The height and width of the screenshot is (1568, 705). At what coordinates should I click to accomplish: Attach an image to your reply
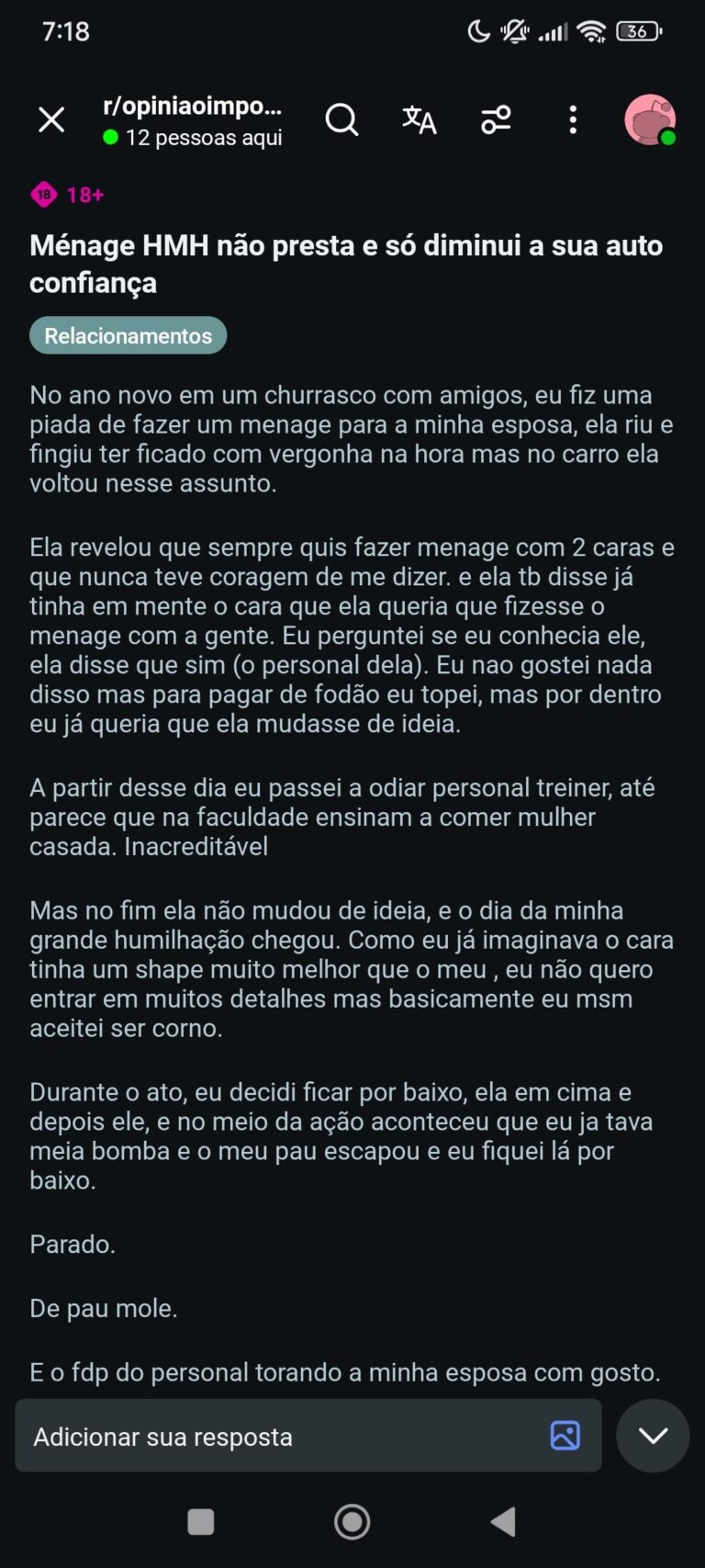coord(565,1436)
